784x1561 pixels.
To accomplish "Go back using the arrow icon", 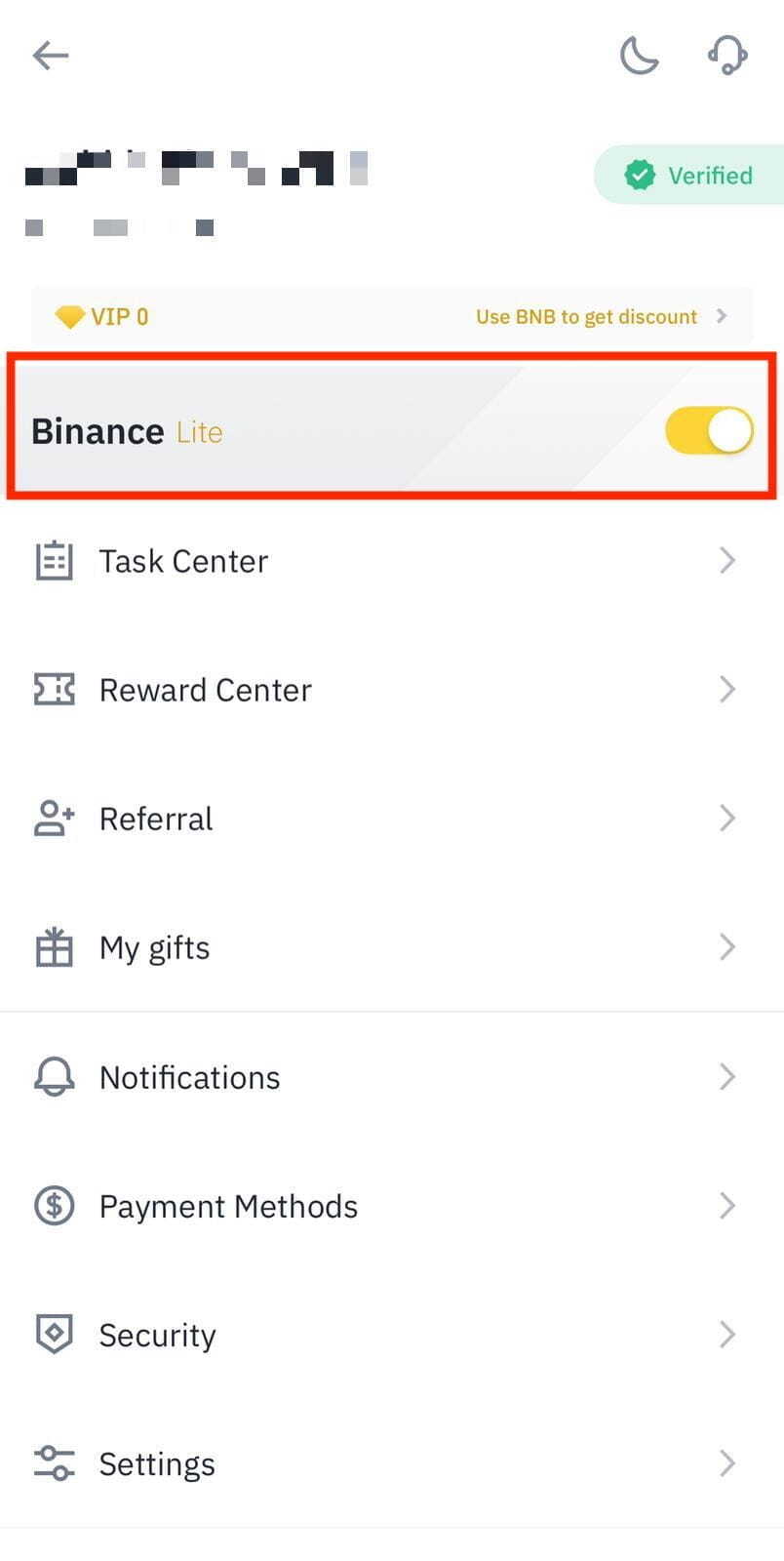I will point(50,56).
